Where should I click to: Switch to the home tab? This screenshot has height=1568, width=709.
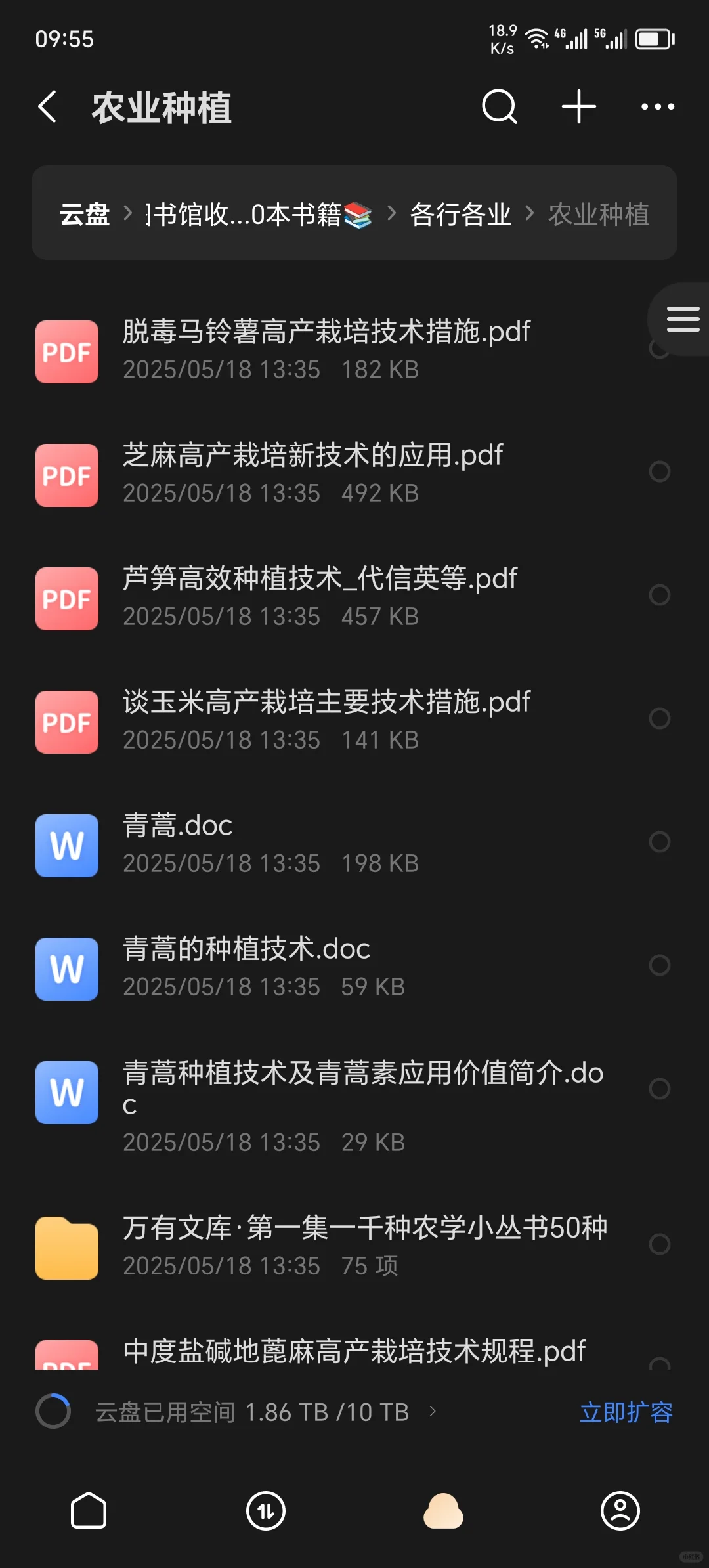point(89,1510)
